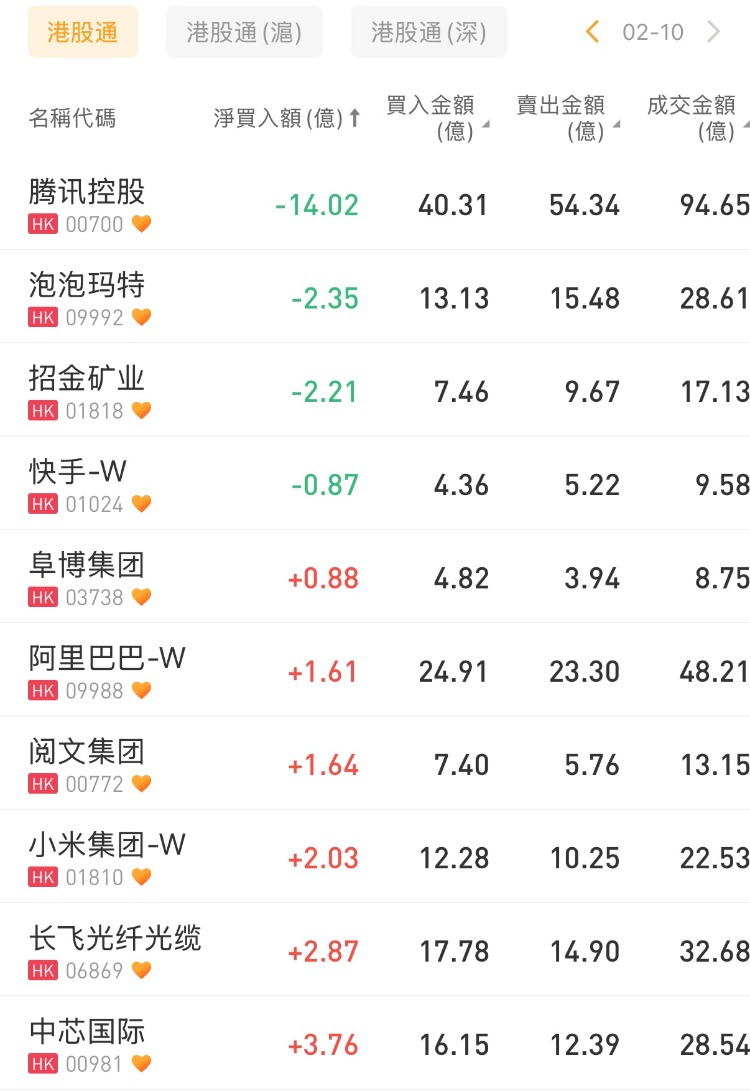Open 中芯国际 stock details

(87, 1044)
